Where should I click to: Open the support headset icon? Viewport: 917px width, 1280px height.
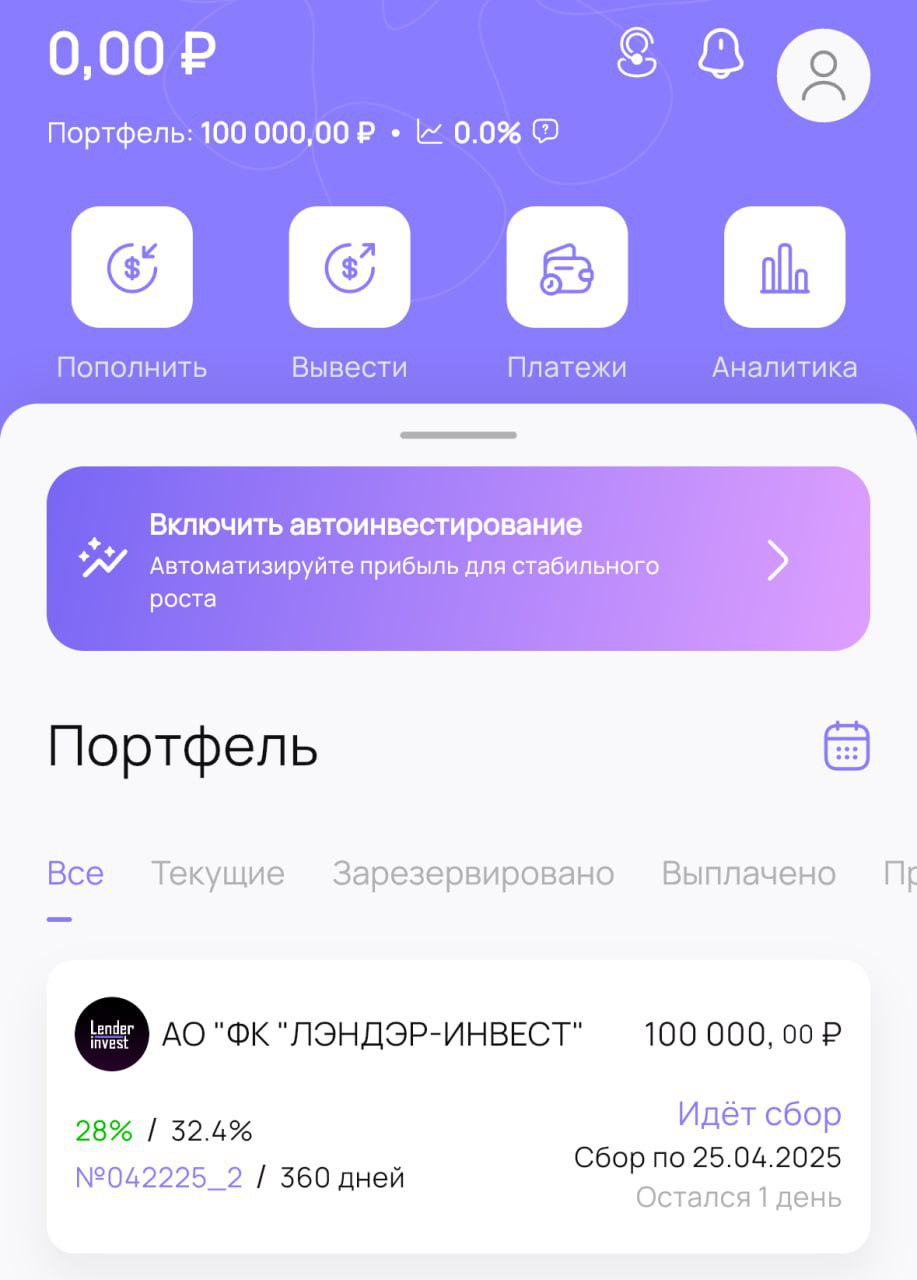(x=636, y=53)
